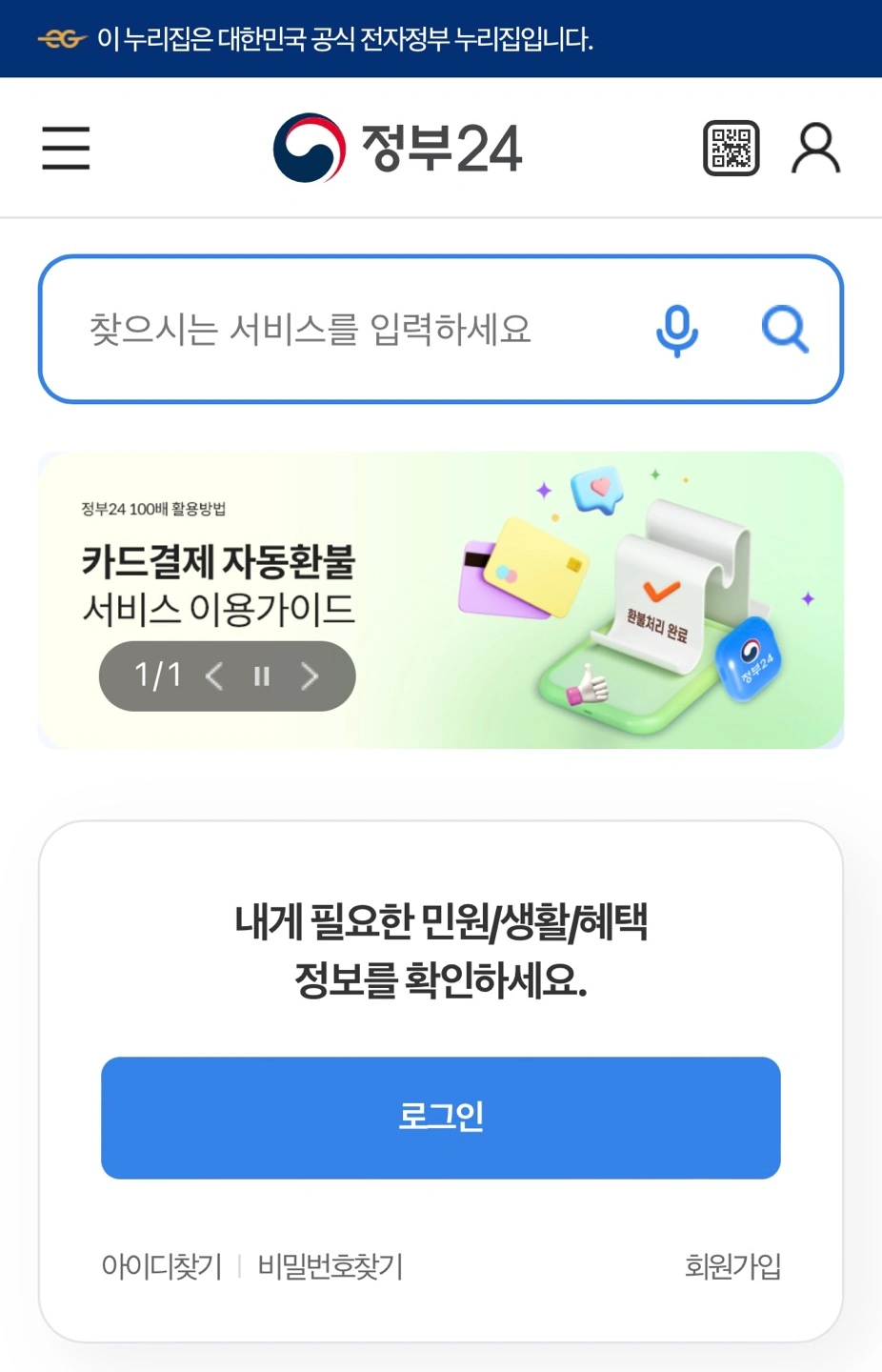Screen dimensions: 882x1372
Task: Start a voice search with the microphone icon
Action: point(676,331)
